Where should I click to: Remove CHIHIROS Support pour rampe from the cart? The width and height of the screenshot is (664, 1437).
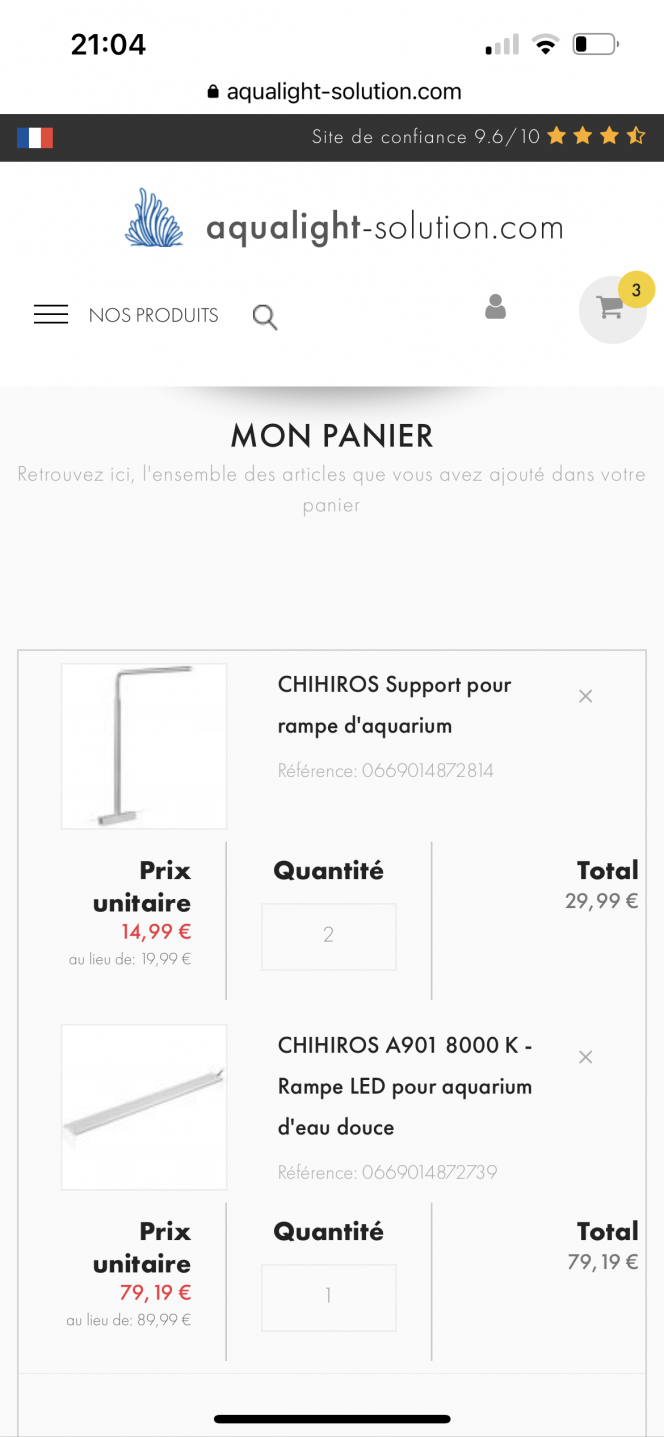click(x=586, y=696)
